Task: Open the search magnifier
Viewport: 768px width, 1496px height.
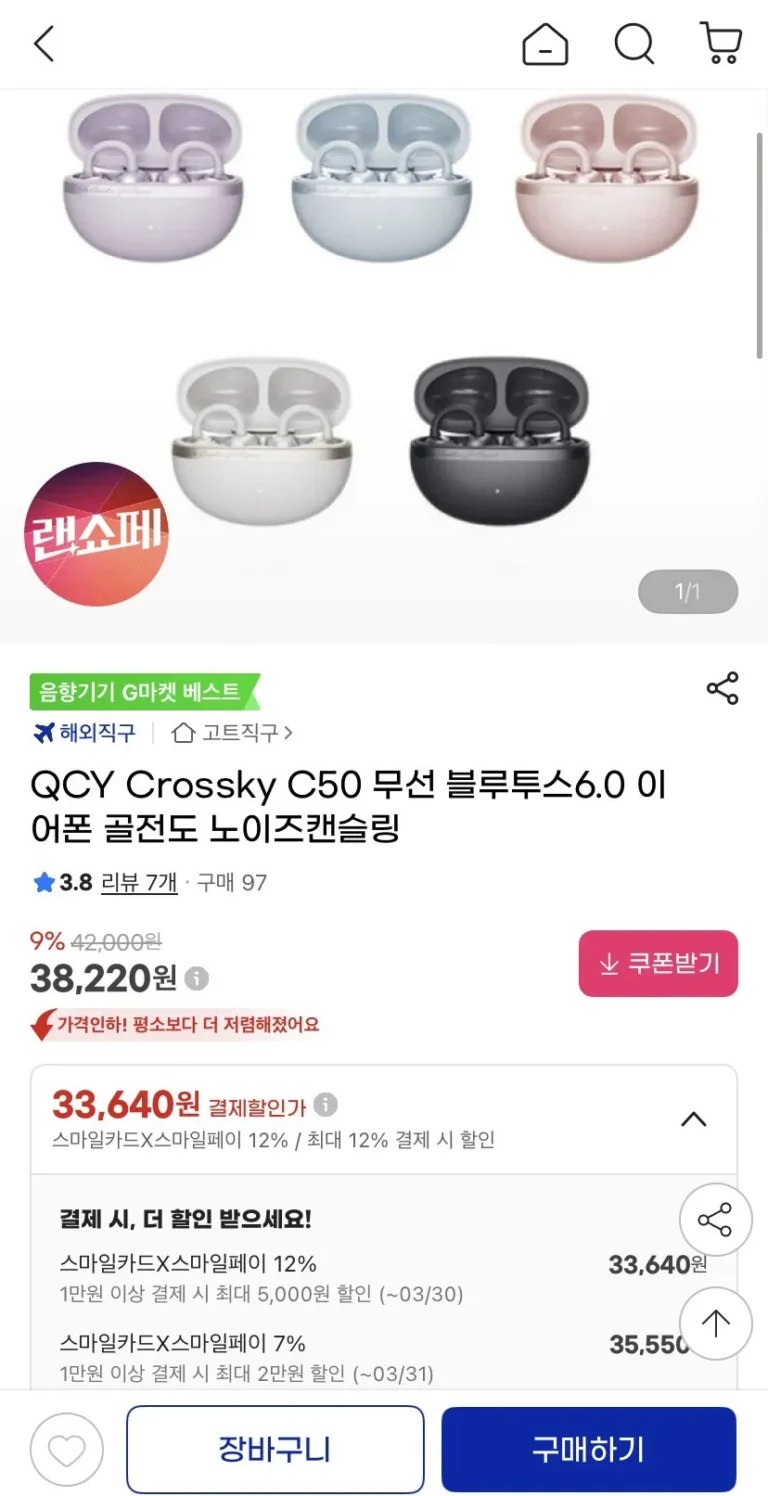Action: click(x=634, y=44)
